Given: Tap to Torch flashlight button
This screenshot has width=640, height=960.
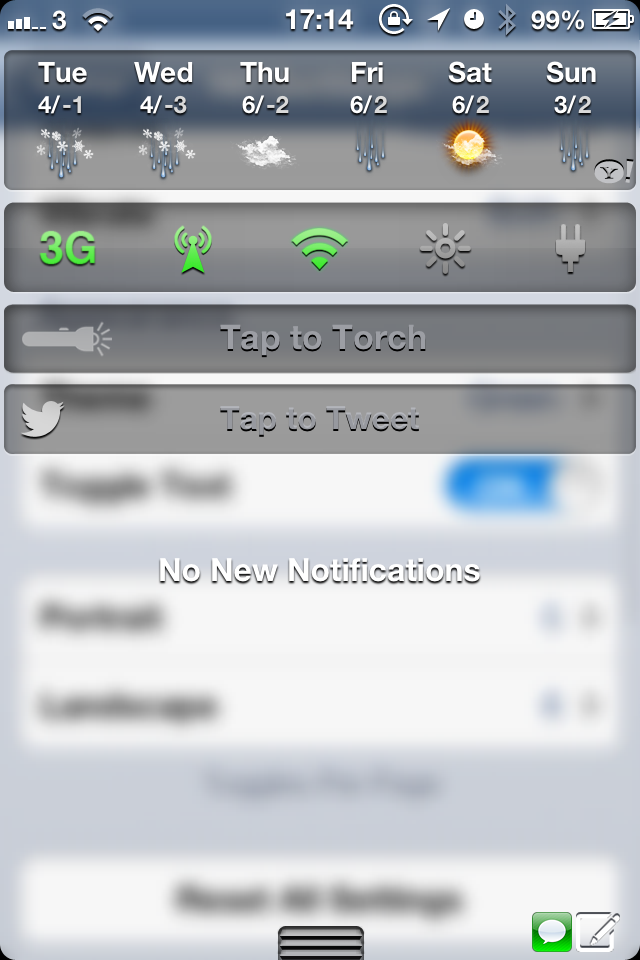Looking at the screenshot, I should click(320, 339).
